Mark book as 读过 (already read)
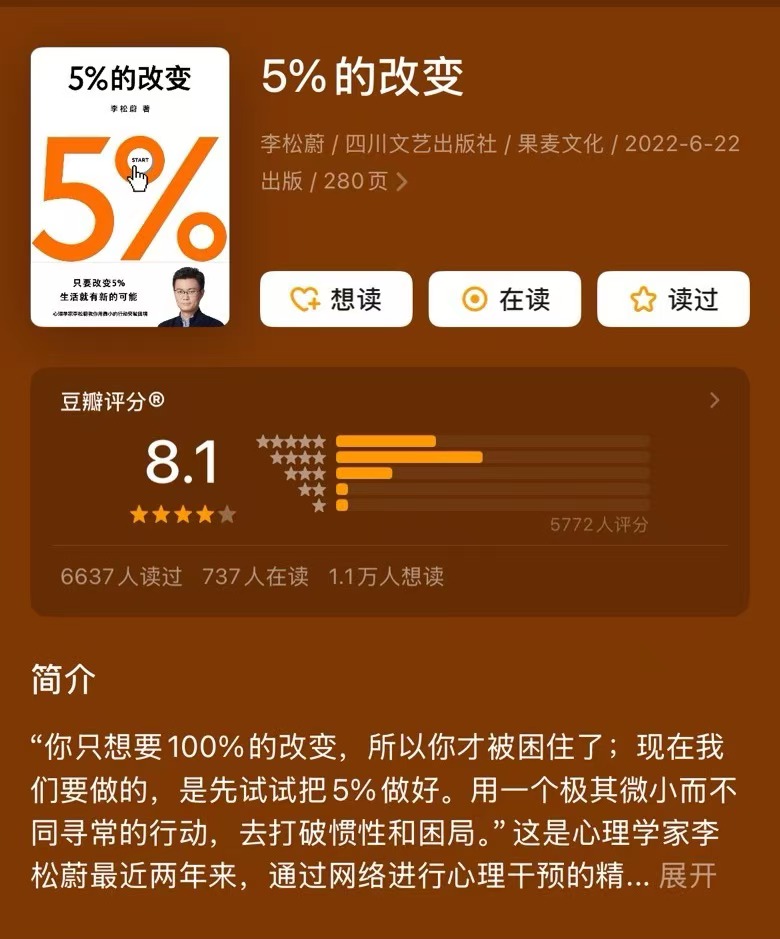Image resolution: width=780 pixels, height=939 pixels. pos(673,299)
